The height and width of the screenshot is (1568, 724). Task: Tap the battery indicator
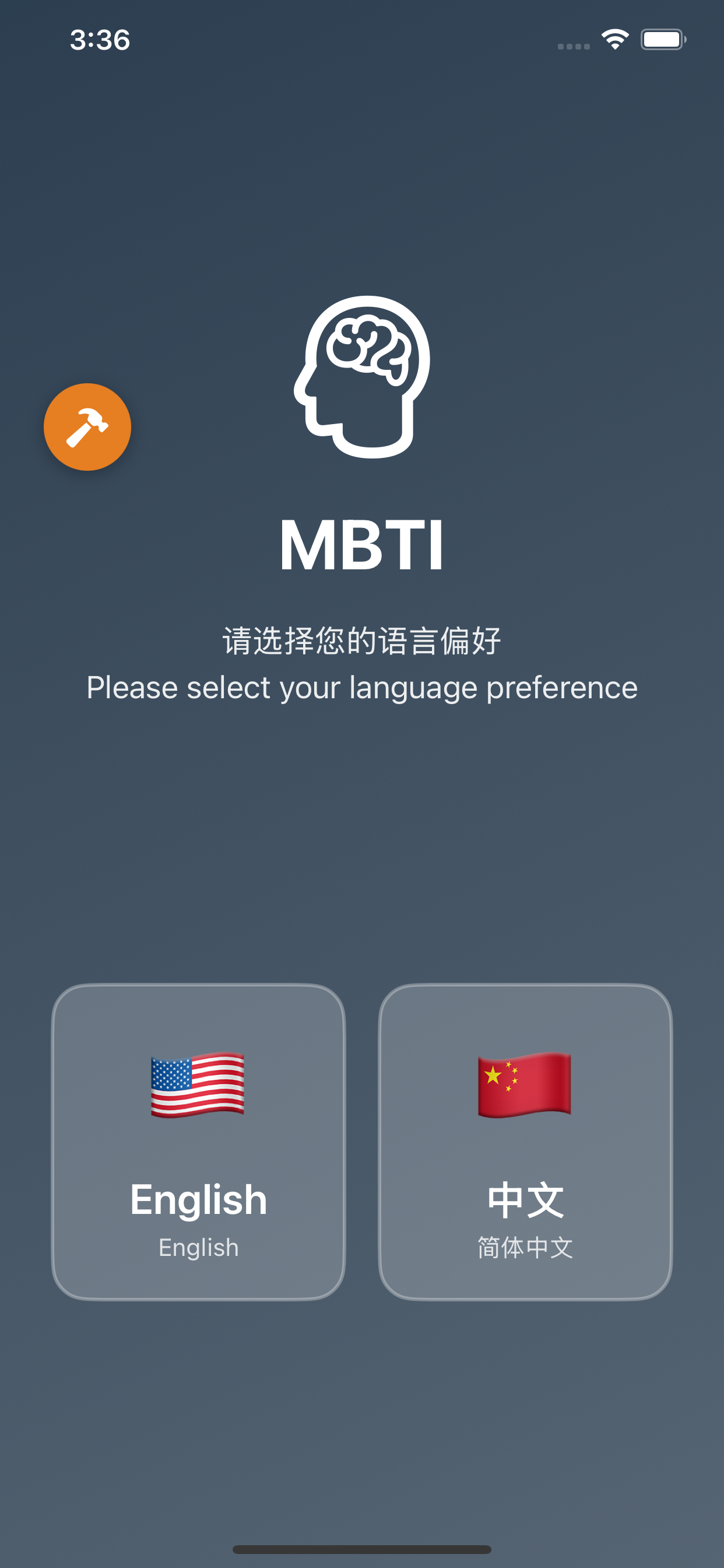[x=663, y=39]
